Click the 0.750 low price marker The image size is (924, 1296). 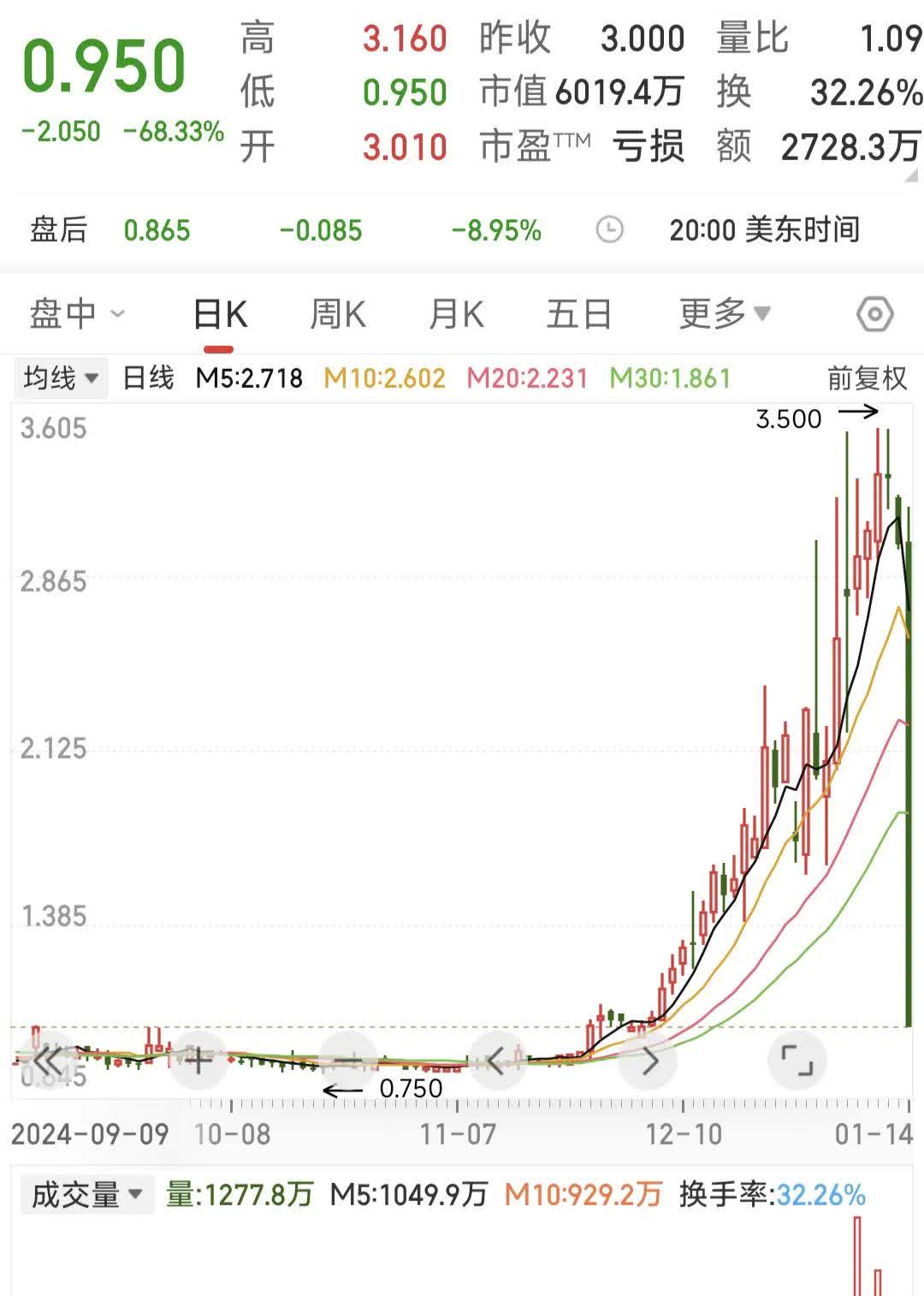click(x=409, y=1089)
